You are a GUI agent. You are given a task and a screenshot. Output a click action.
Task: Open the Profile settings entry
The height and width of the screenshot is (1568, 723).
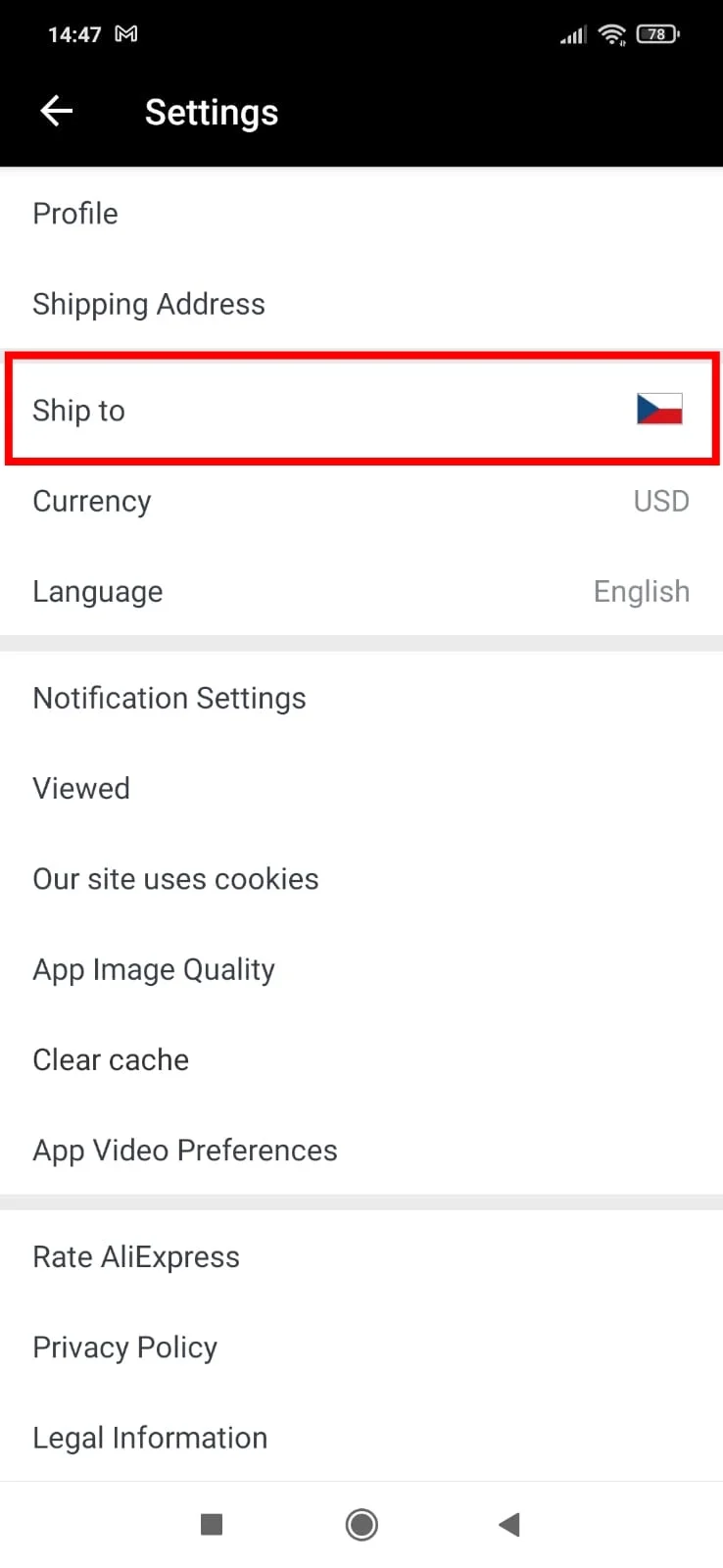click(x=75, y=213)
